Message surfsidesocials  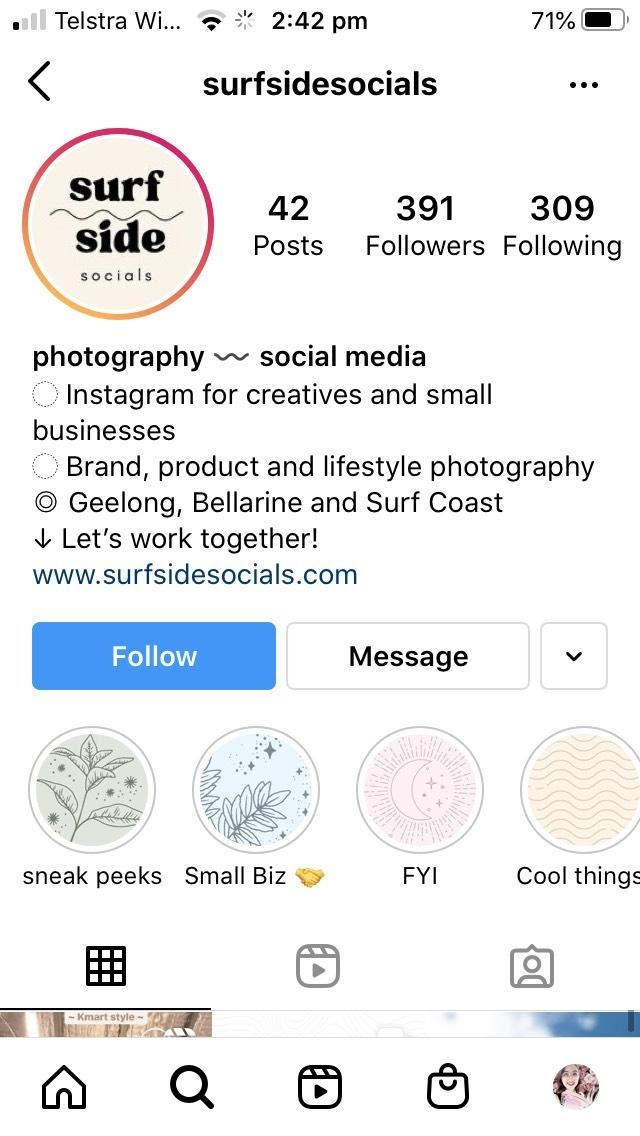[408, 656]
